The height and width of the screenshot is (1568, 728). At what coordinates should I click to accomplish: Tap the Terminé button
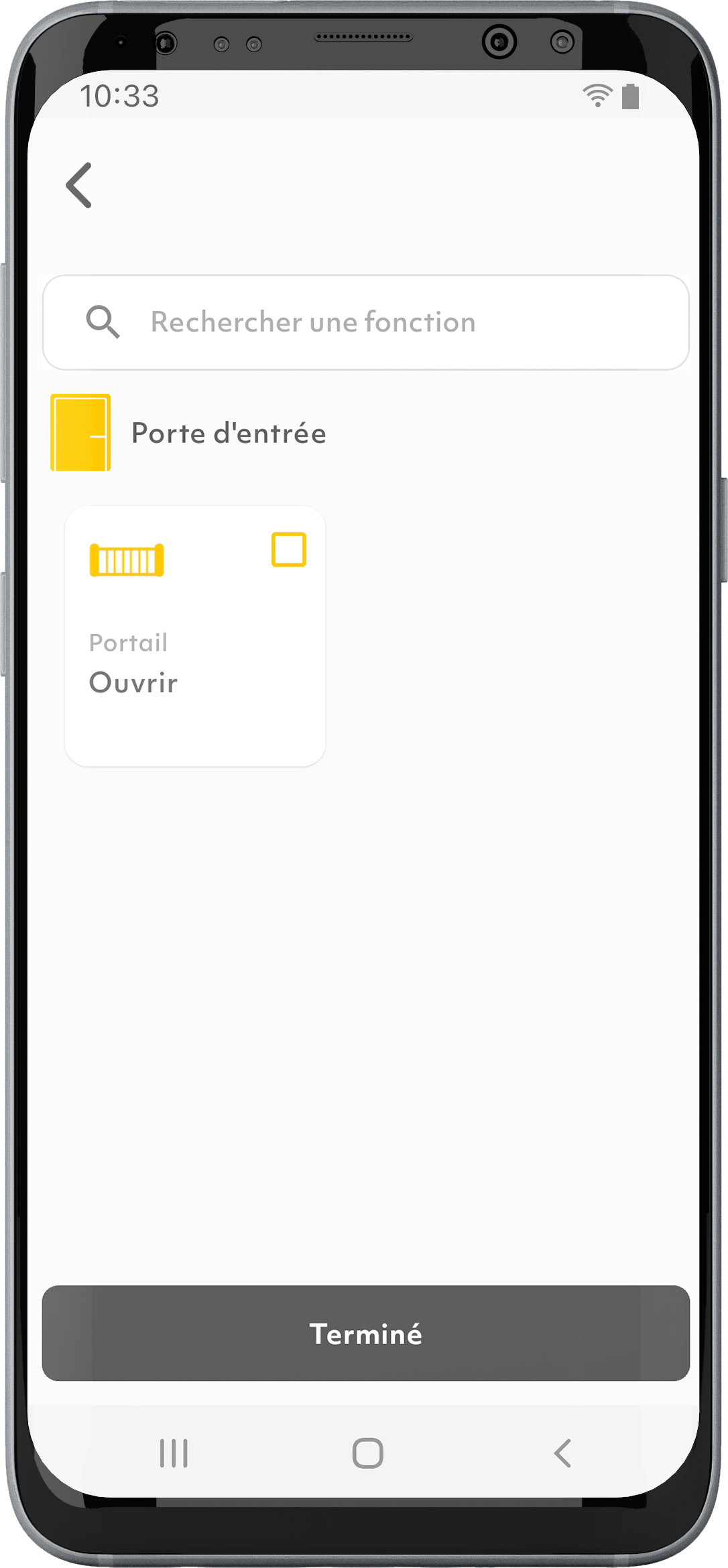click(365, 1333)
